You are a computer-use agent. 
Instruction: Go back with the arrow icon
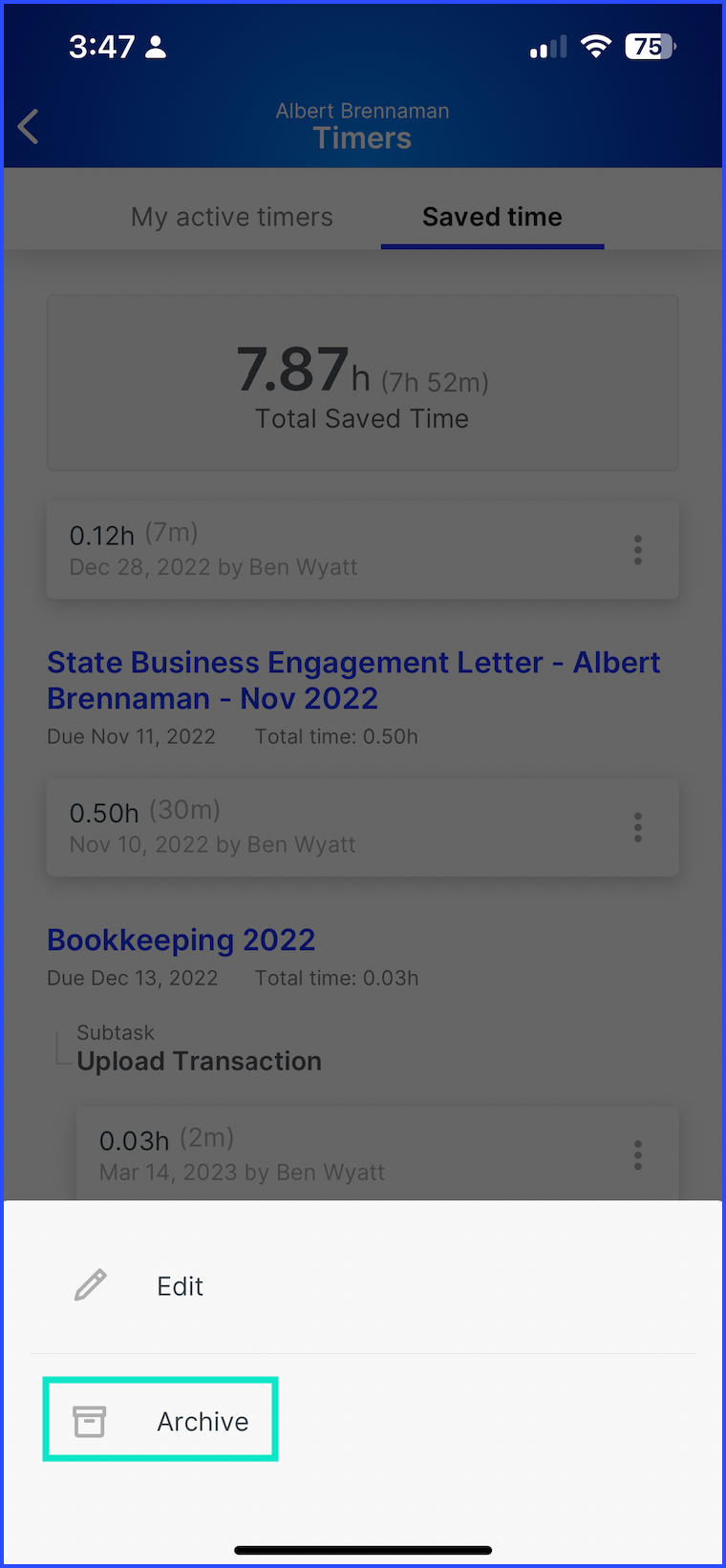point(29,126)
